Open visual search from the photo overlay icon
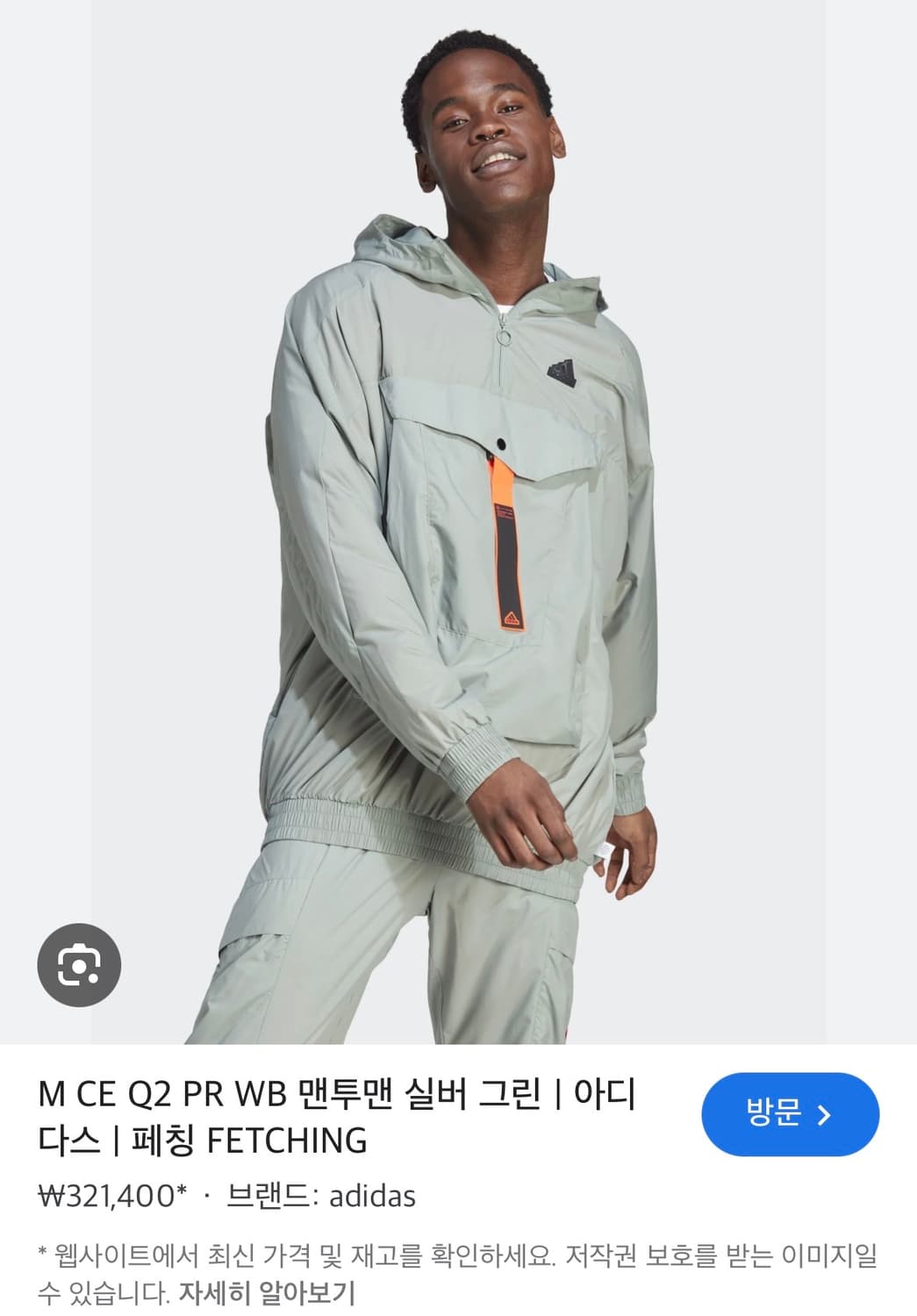The width and height of the screenshot is (917, 1316). [x=80, y=967]
